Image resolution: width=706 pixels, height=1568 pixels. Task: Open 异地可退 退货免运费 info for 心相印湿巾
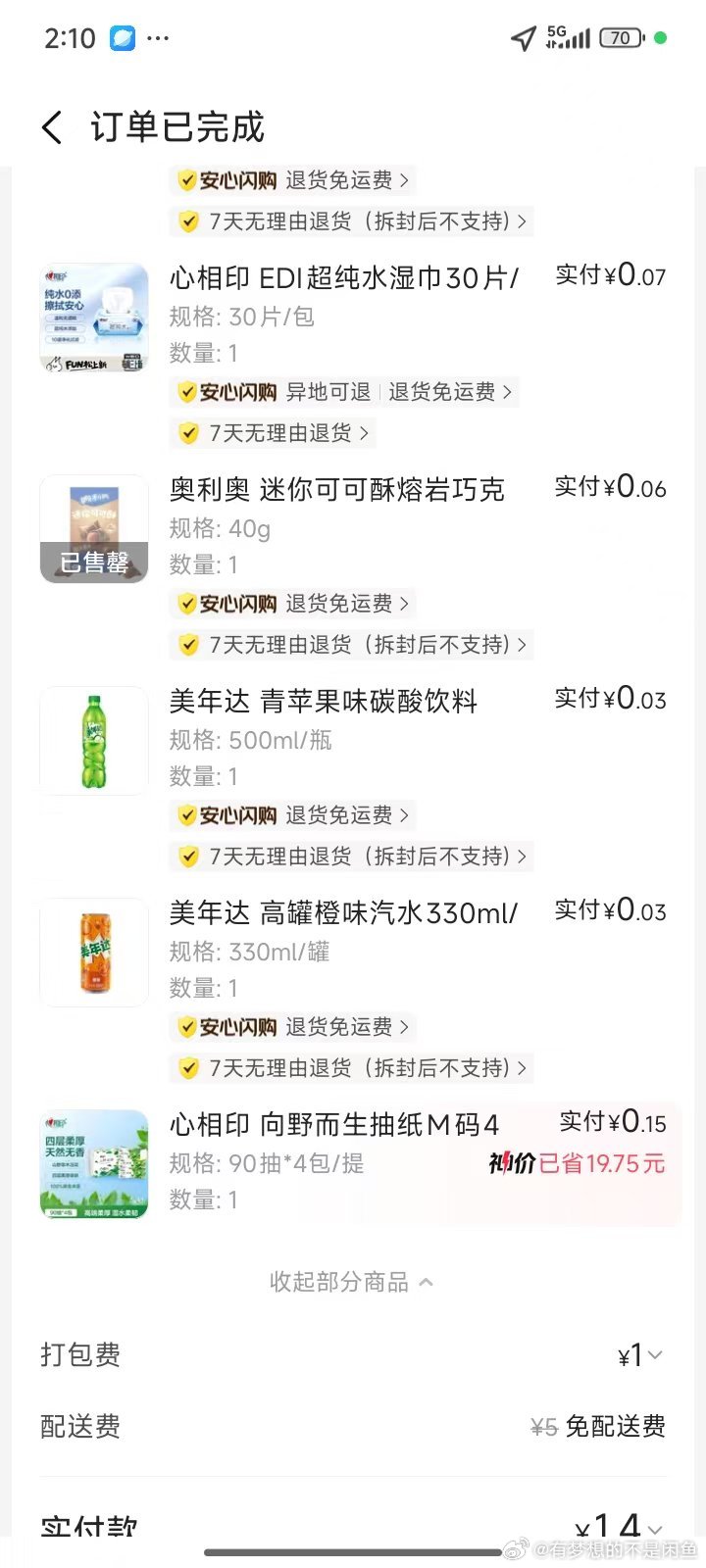coord(344,392)
